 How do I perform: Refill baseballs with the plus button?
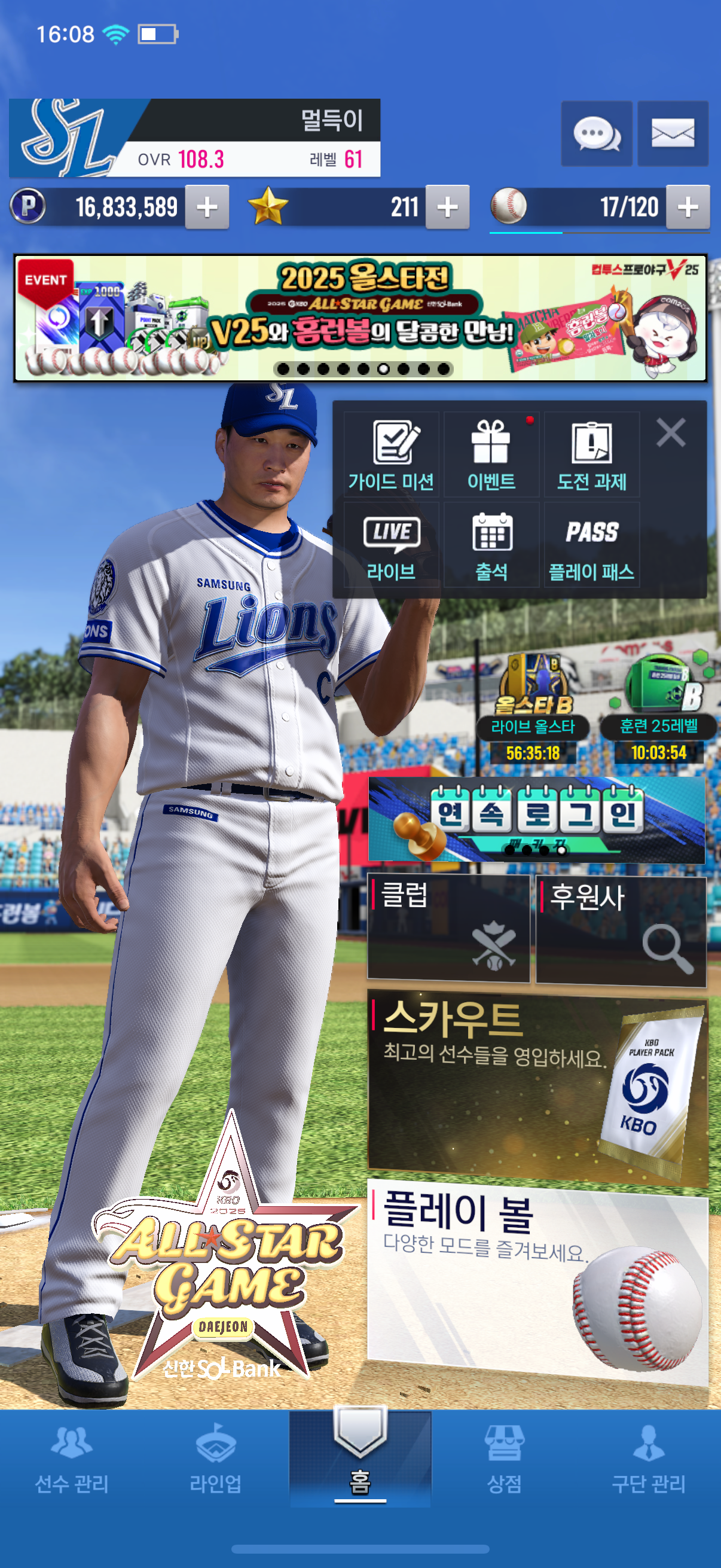click(688, 207)
